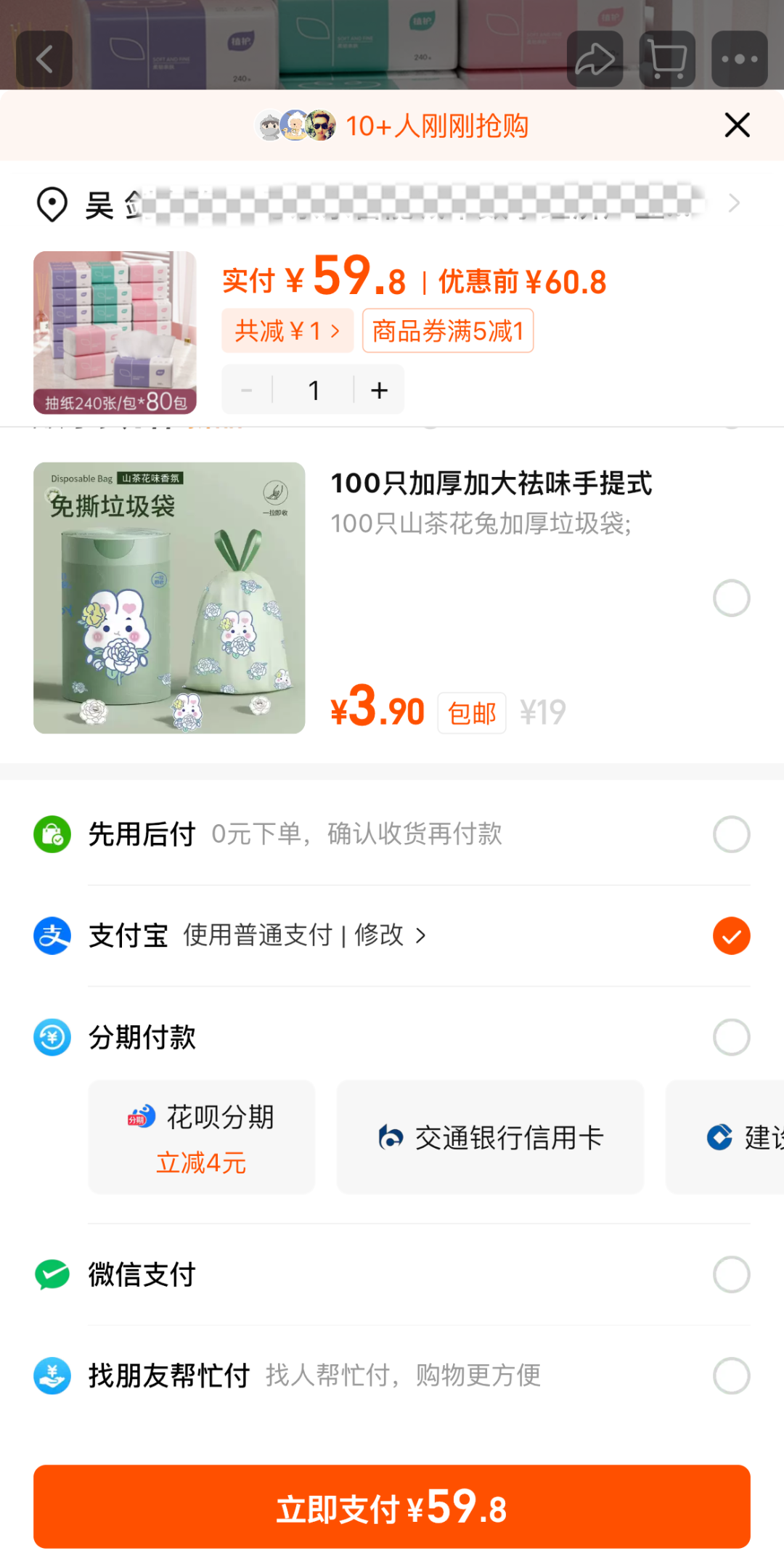Increase quantity with the plus stepper
This screenshot has height=1564, width=784.
point(378,389)
